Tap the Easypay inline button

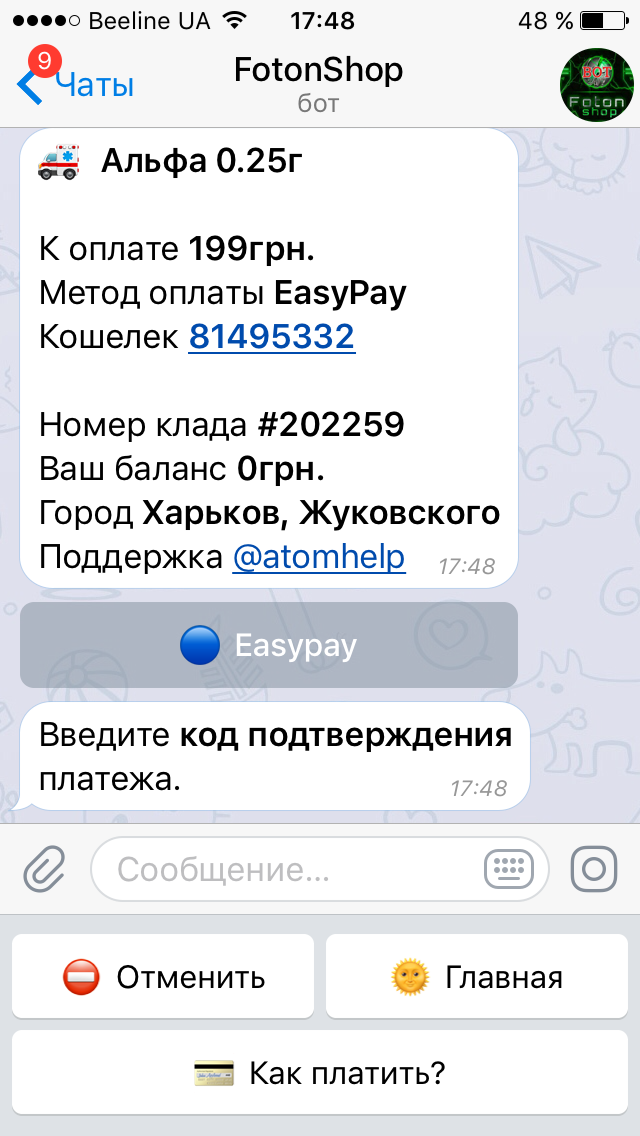(268, 645)
